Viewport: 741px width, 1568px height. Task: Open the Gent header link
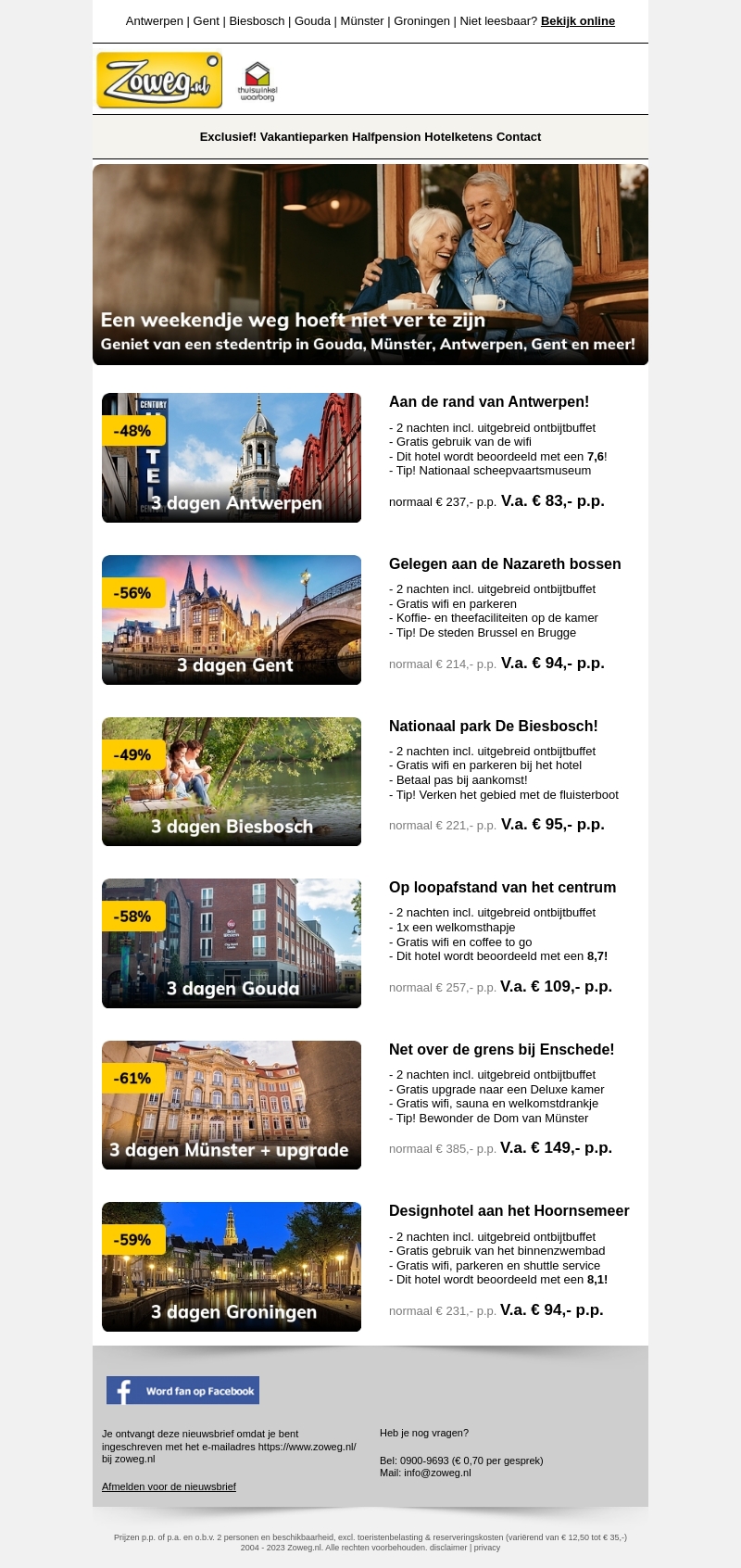pos(206,20)
